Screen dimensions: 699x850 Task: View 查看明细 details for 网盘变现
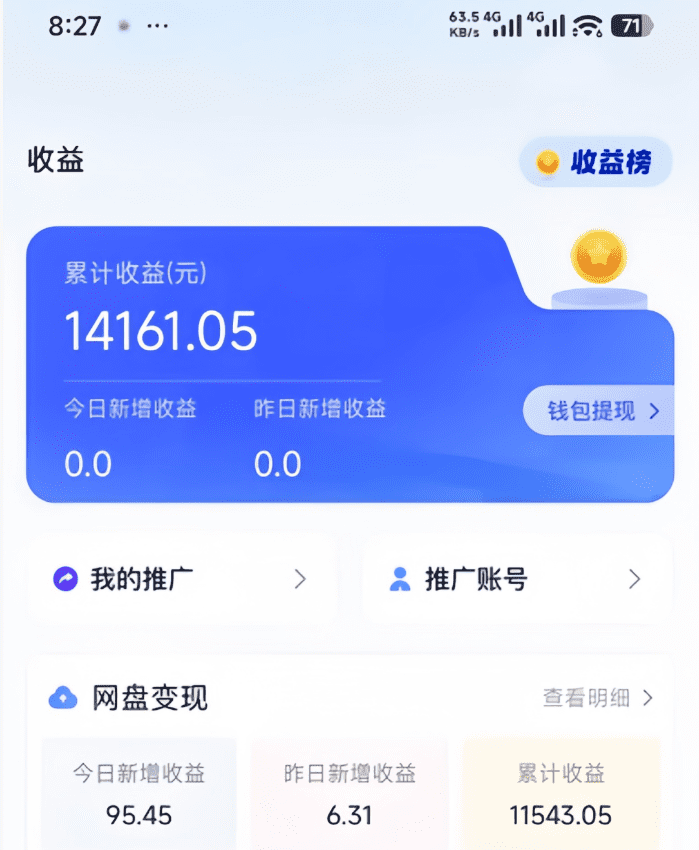point(597,698)
